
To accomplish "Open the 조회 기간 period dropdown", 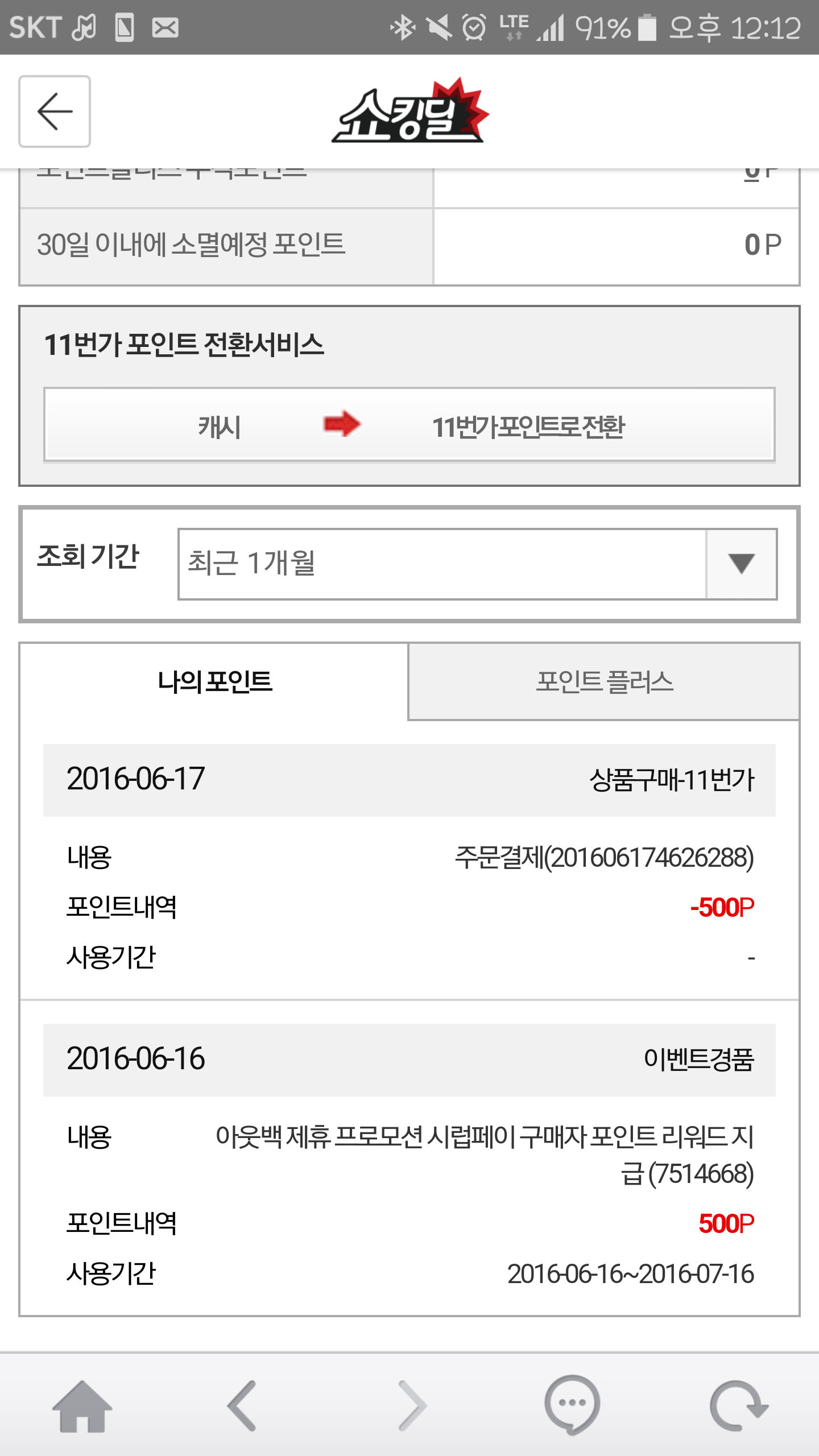I will click(x=477, y=564).
